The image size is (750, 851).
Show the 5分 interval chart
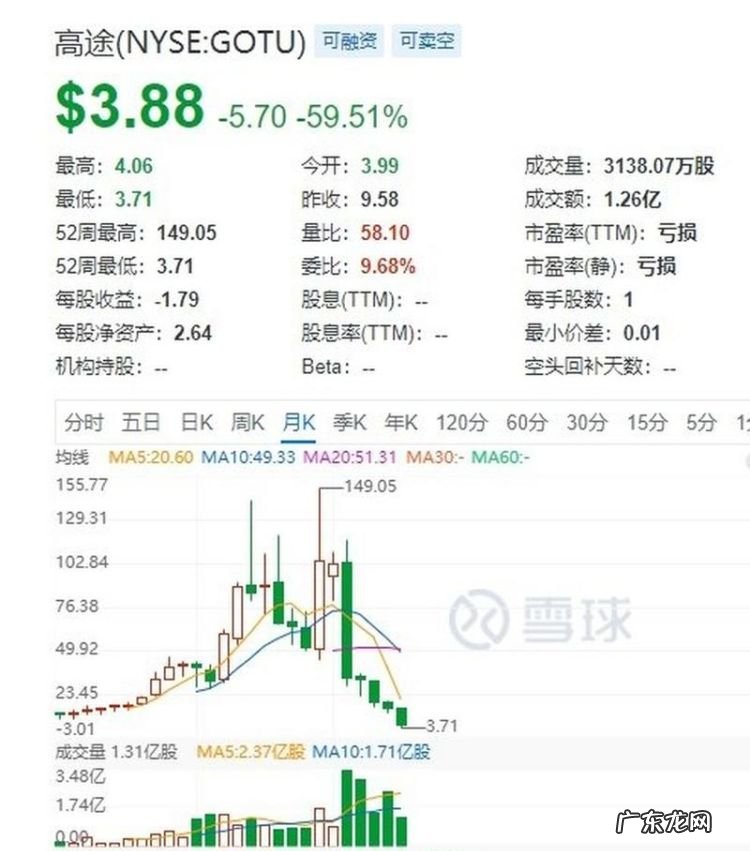click(700, 423)
